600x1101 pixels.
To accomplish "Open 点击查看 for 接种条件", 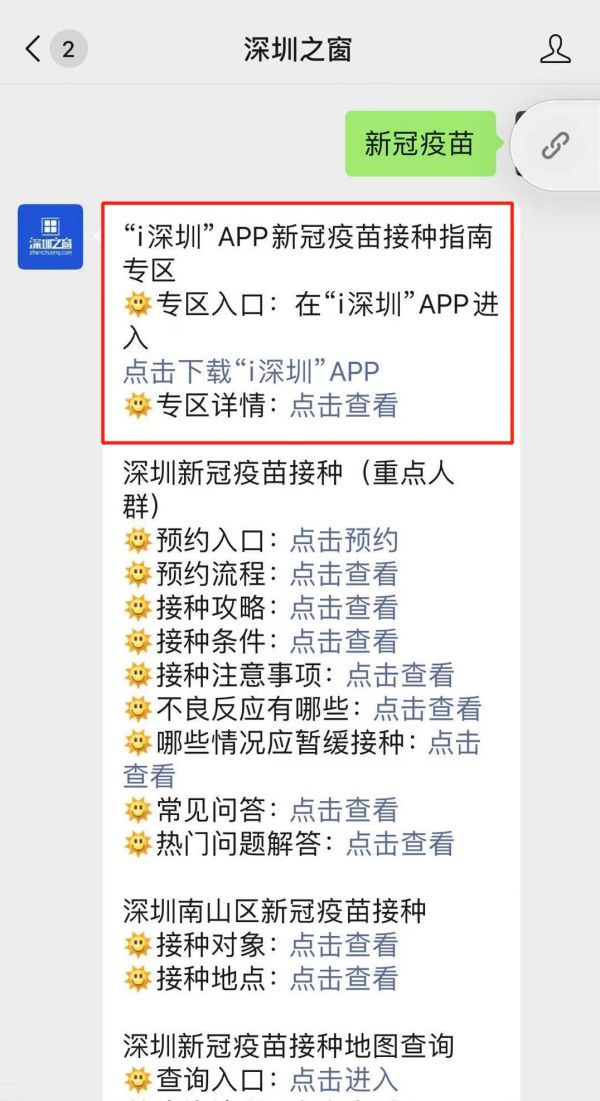I will click(x=344, y=641).
